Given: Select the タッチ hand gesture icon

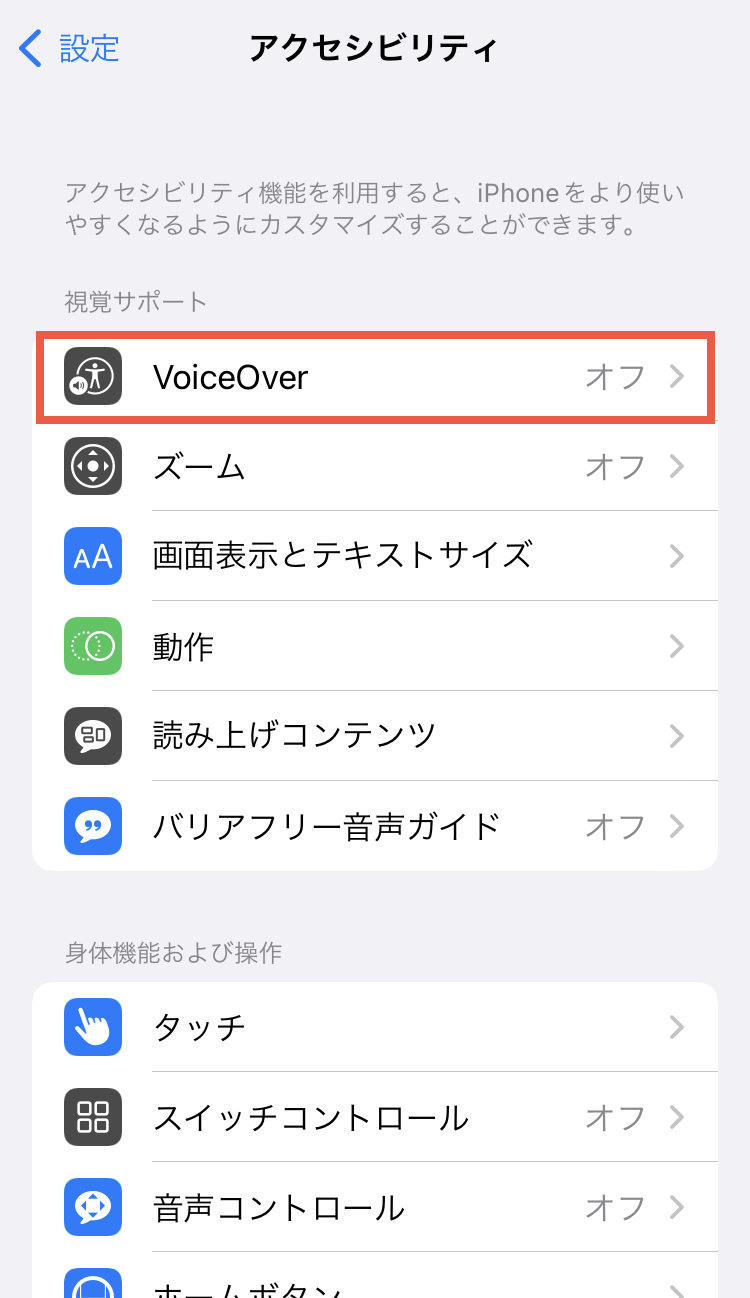Looking at the screenshot, I should 92,1027.
